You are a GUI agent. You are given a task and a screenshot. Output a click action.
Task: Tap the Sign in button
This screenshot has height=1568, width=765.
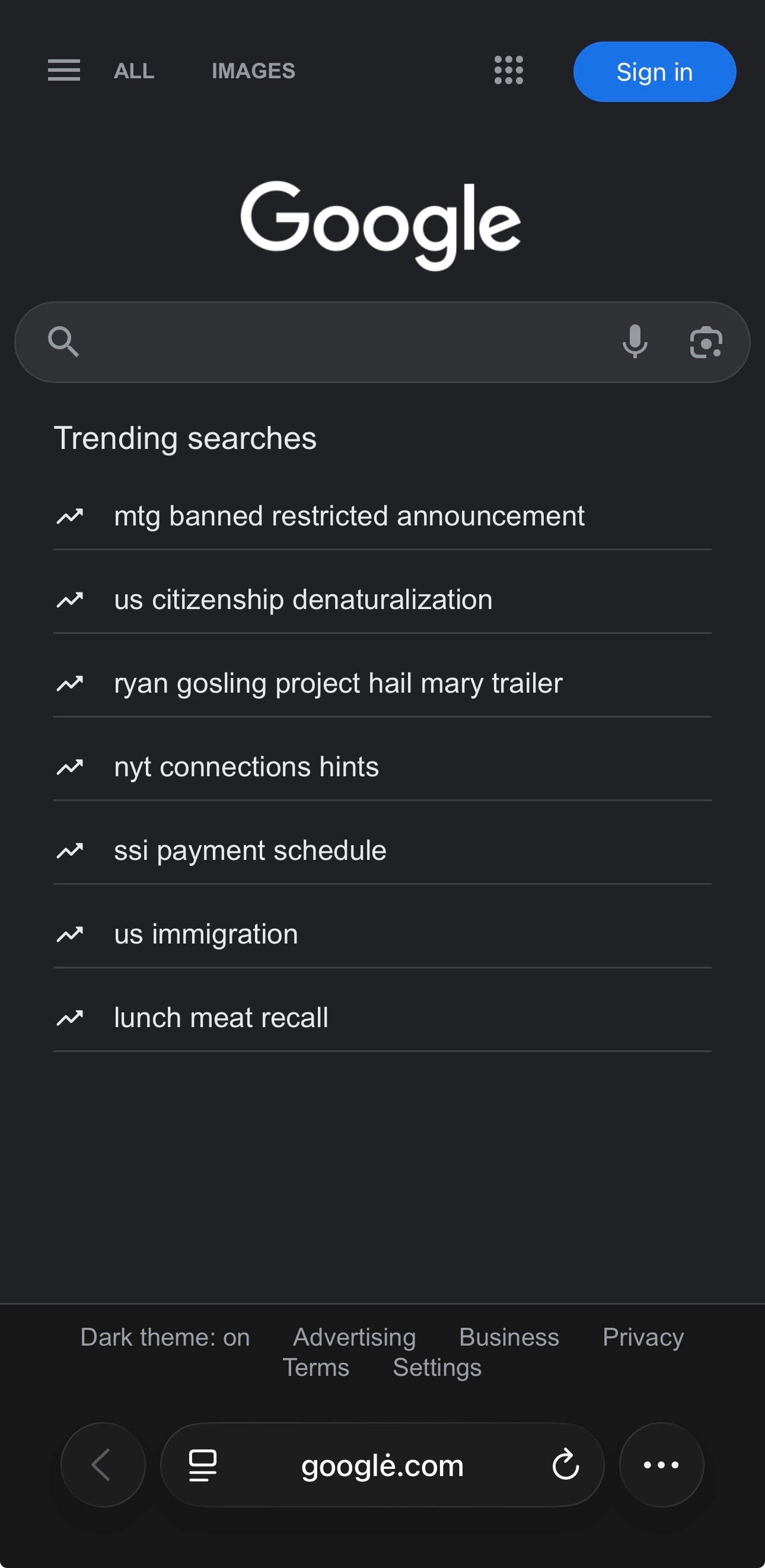click(654, 72)
